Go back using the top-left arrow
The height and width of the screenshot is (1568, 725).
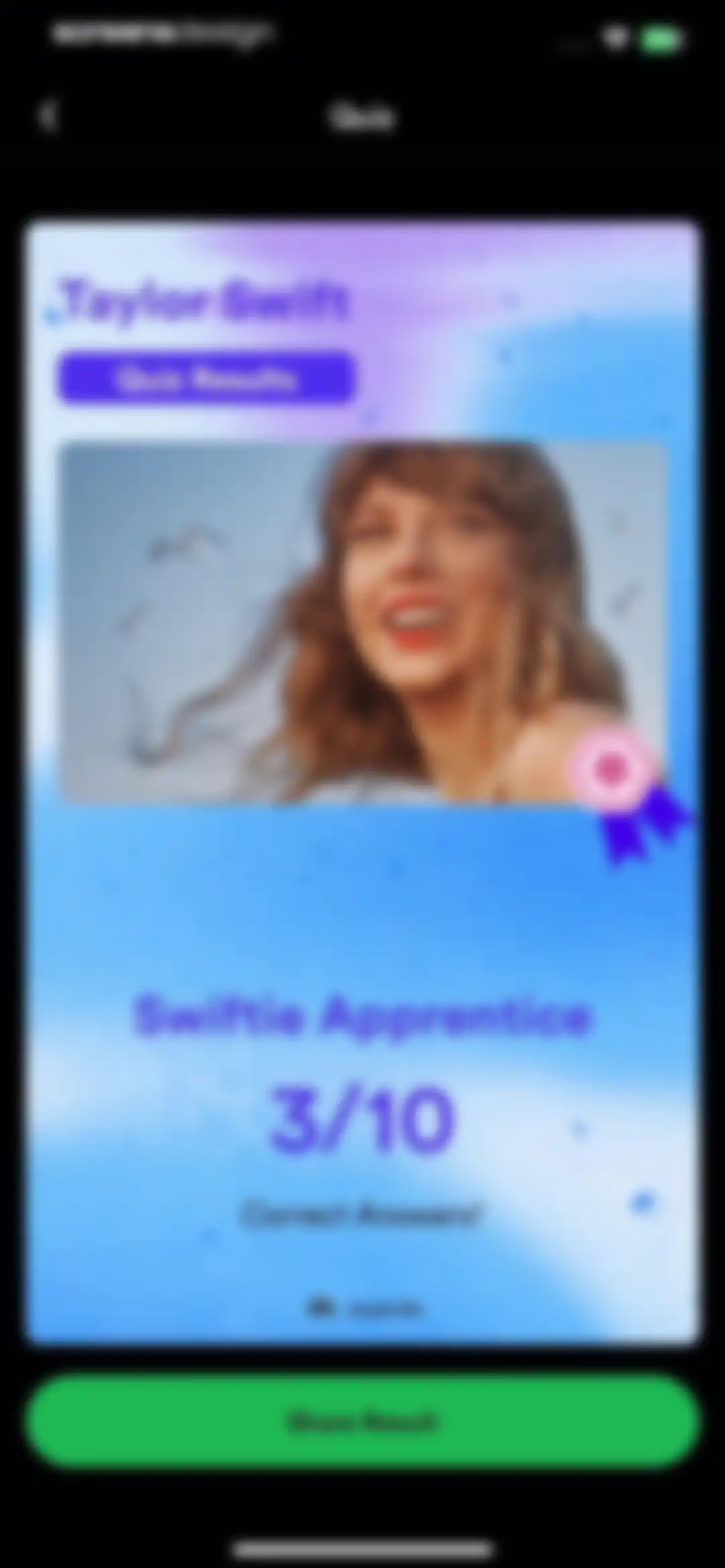(x=48, y=116)
